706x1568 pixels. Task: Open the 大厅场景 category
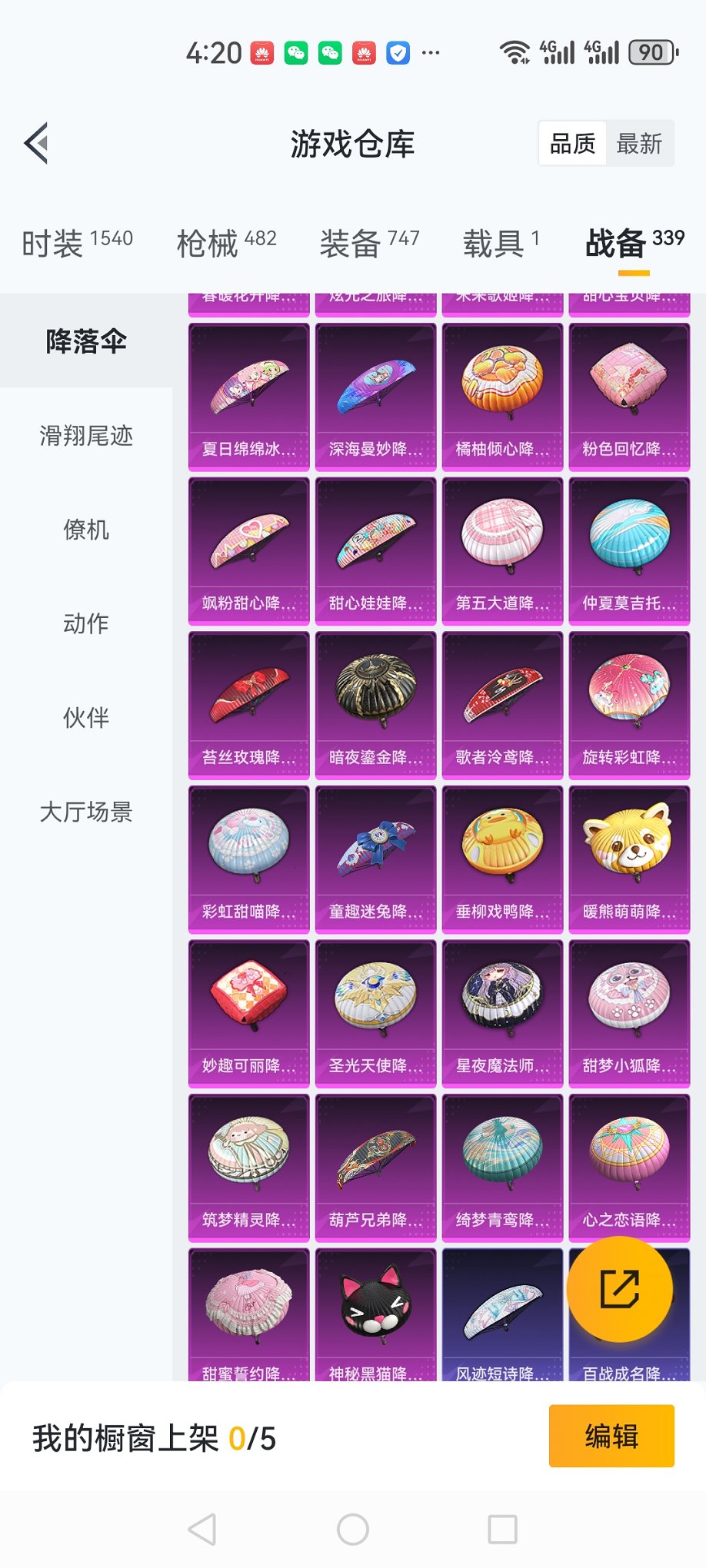85,812
